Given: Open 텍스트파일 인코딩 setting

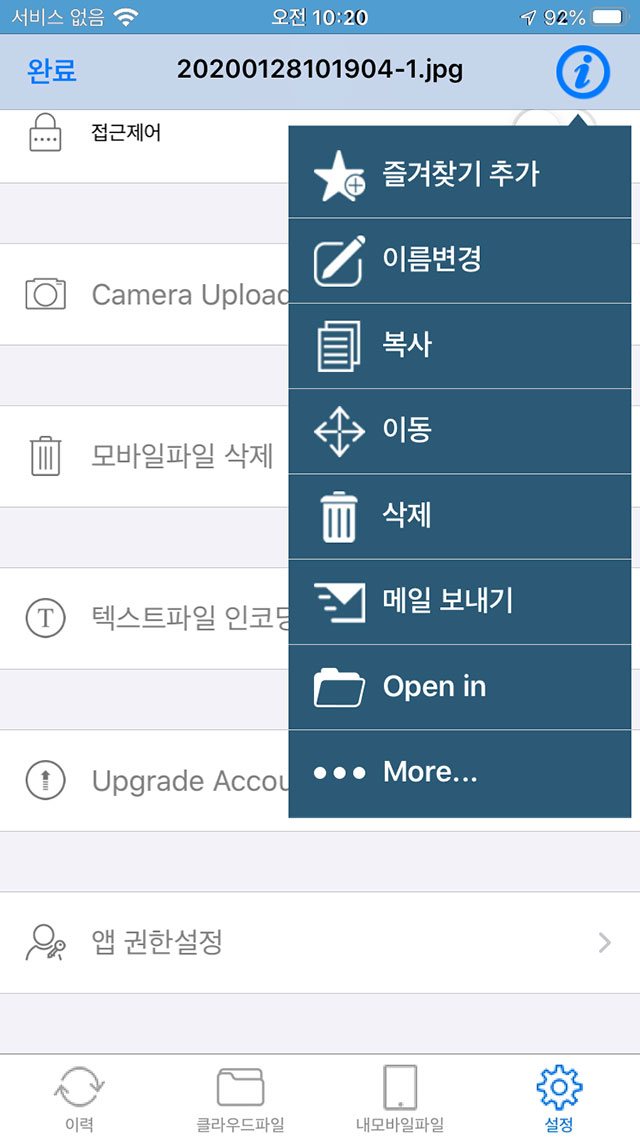Looking at the screenshot, I should (x=144, y=618).
